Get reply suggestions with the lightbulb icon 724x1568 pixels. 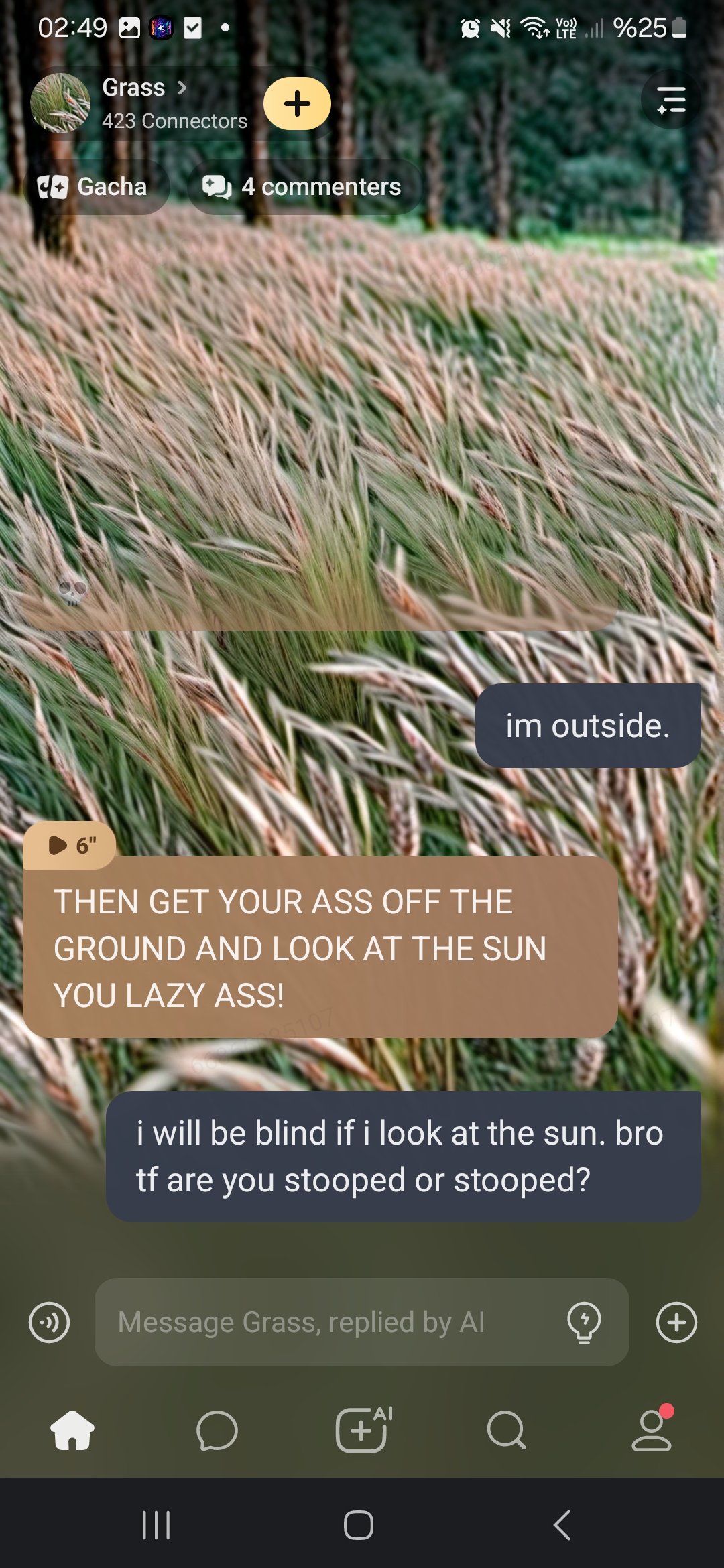point(584,1323)
